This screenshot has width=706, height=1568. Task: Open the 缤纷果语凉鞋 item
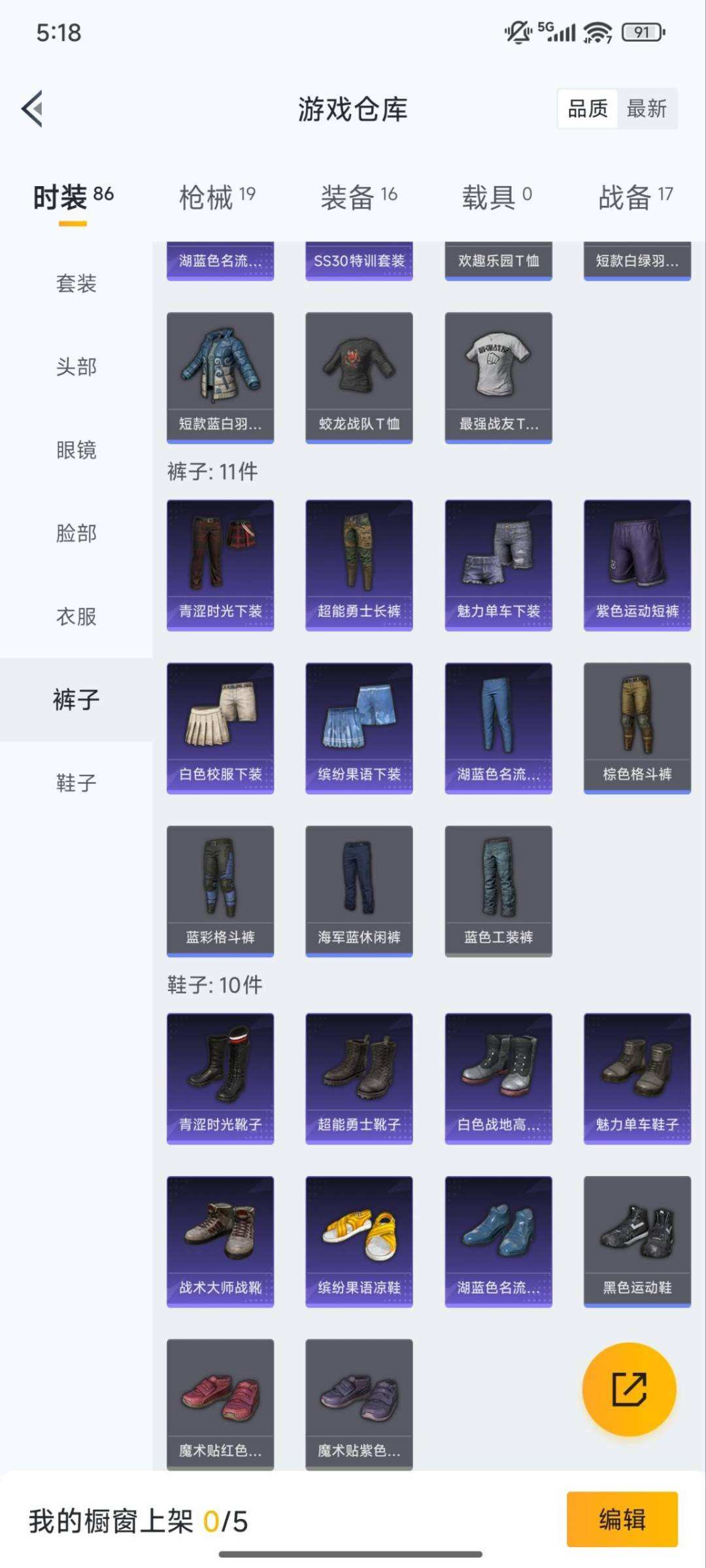tap(359, 1241)
